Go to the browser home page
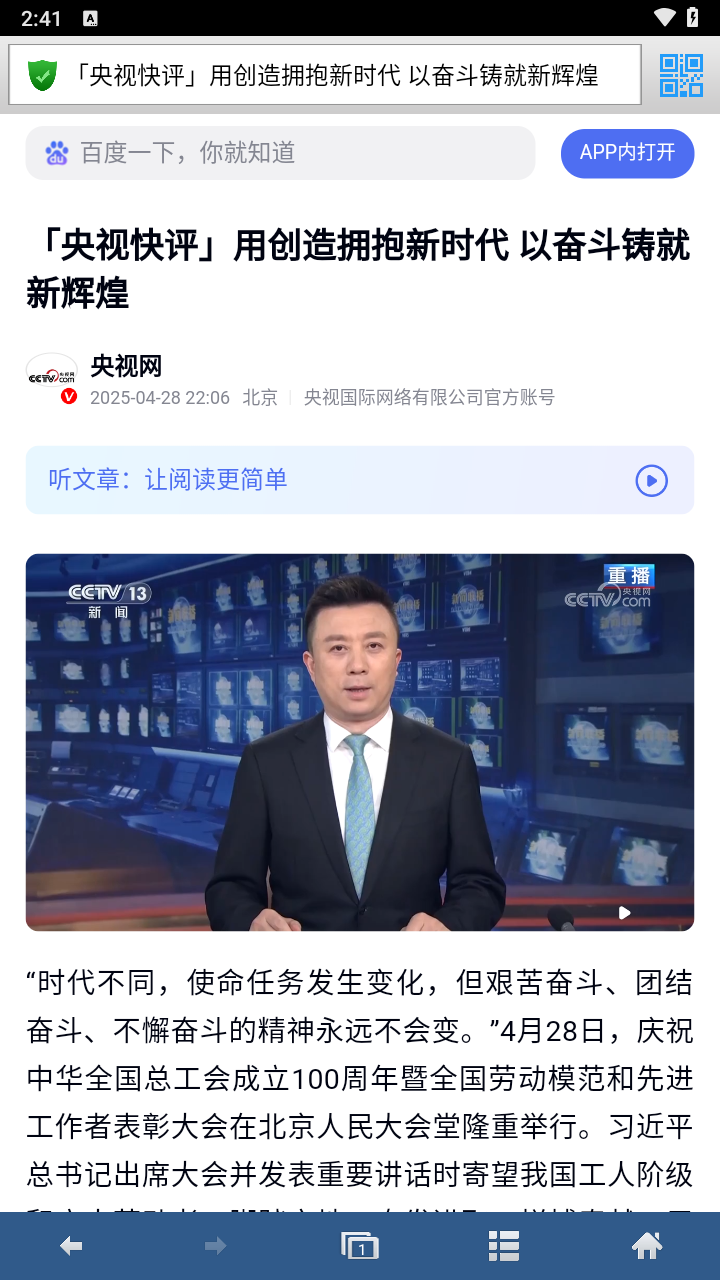720x1280 pixels. (647, 1246)
